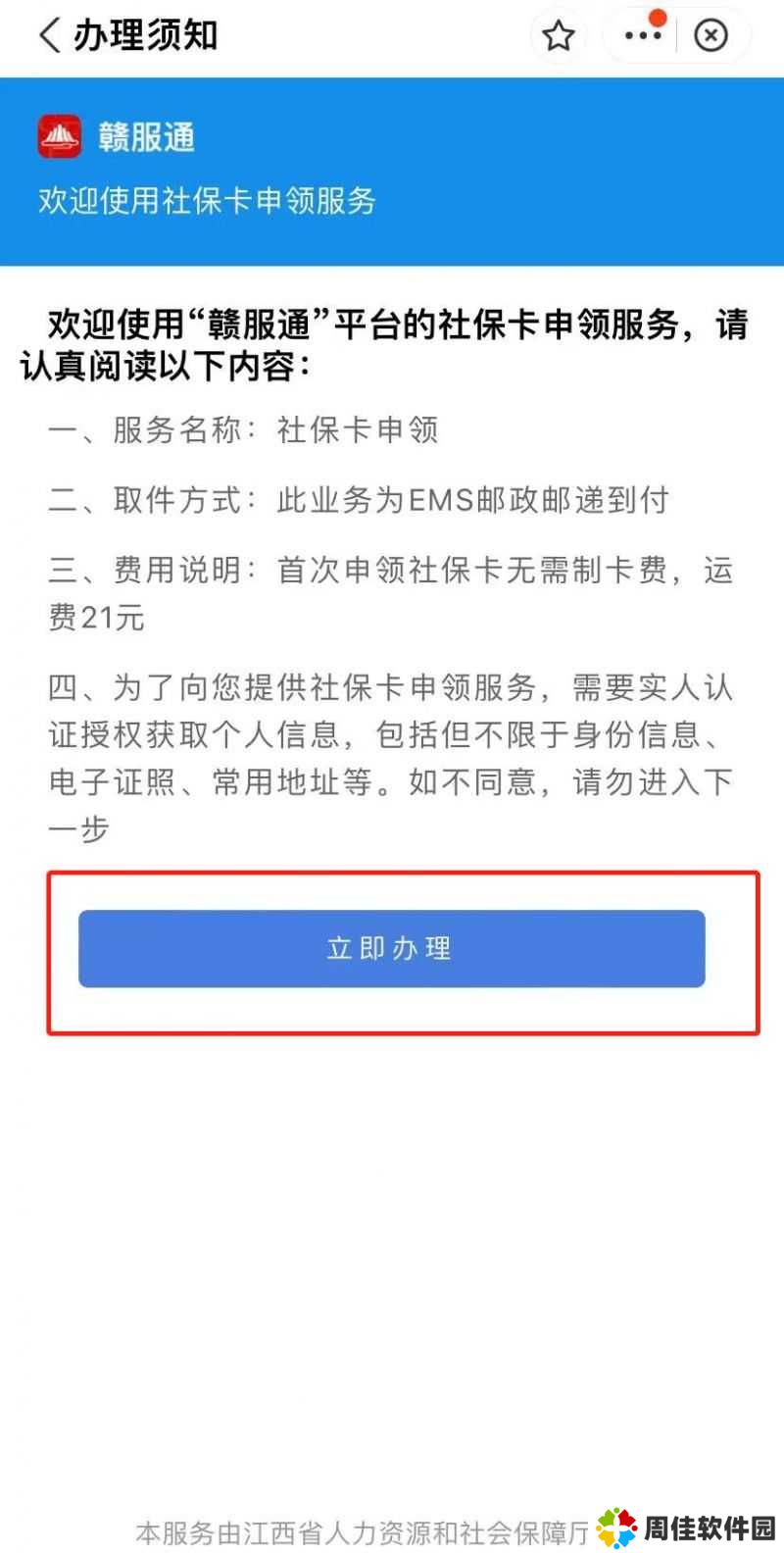Tap the 立即办理 button
Image resolution: width=784 pixels, height=1553 pixels.
391,948
